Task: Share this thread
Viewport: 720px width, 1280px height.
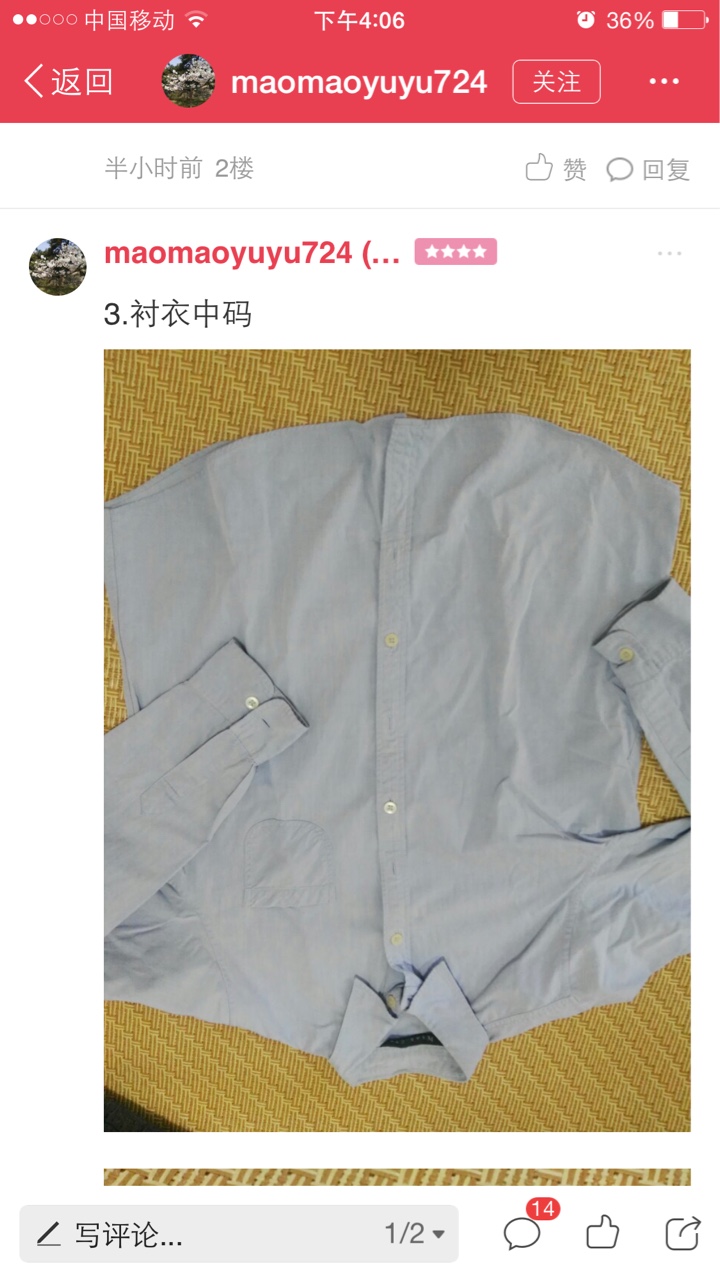Action: coord(682,1233)
